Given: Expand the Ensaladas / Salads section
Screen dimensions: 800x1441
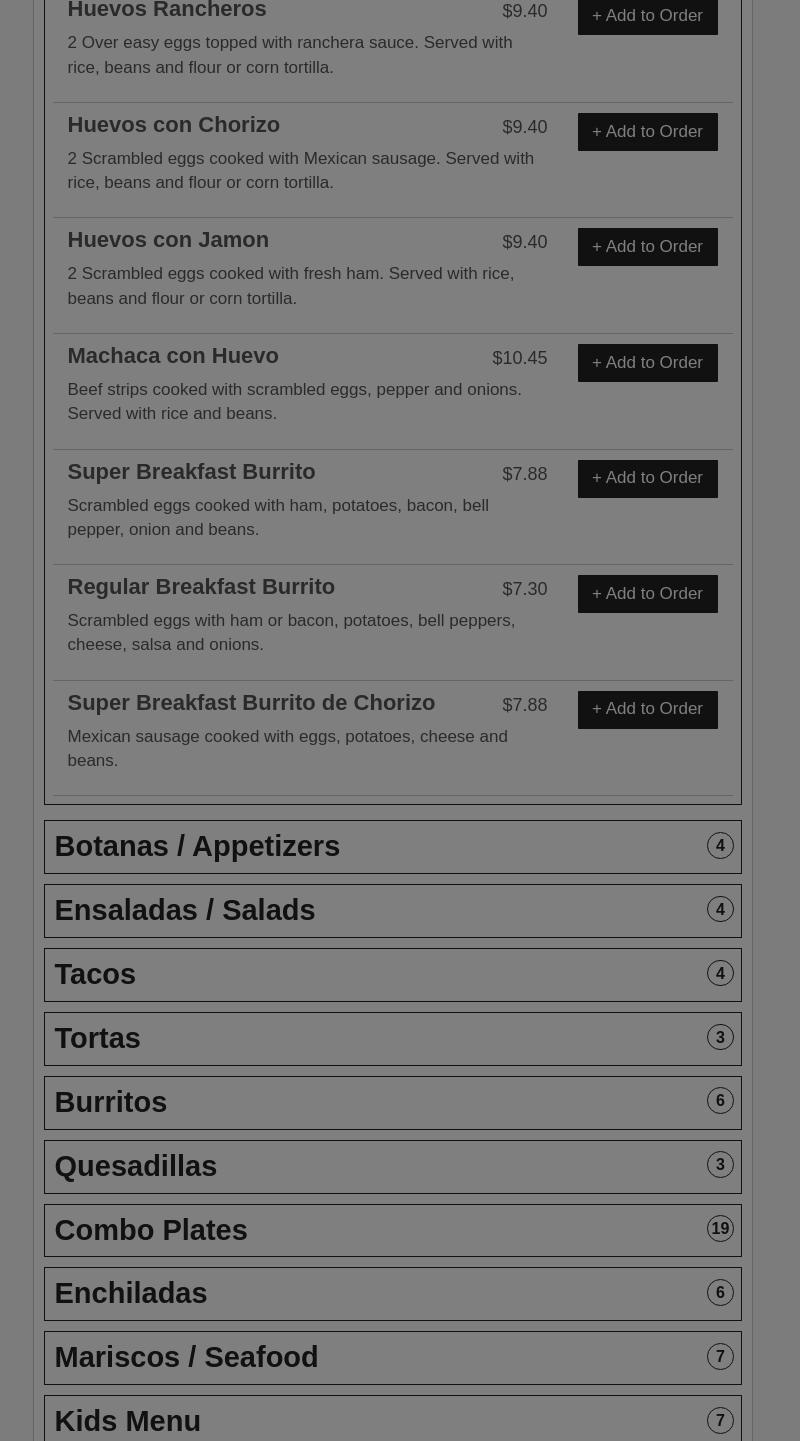Looking at the screenshot, I should [392, 910].
